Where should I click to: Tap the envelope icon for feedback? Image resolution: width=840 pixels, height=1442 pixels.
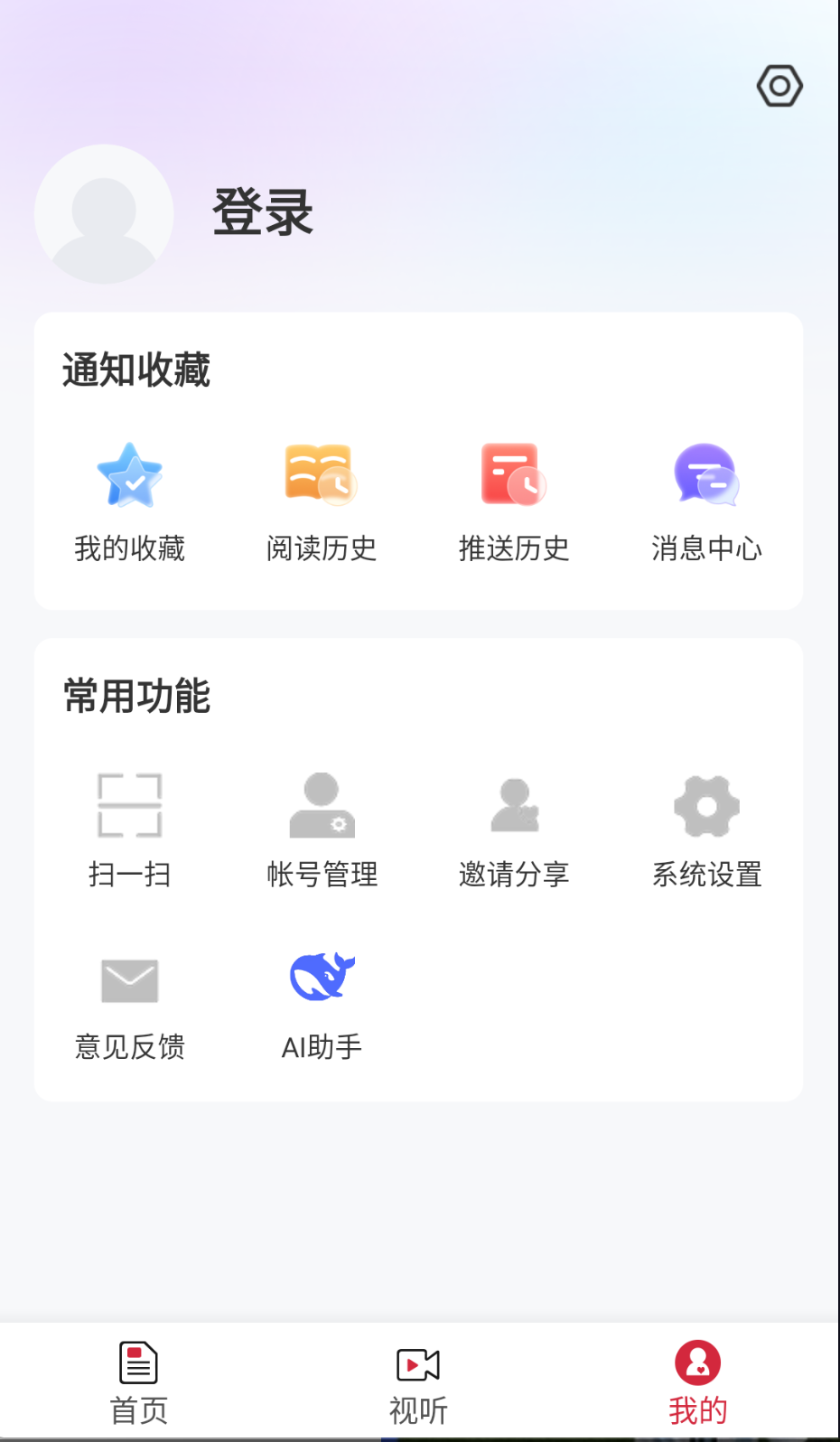pyautogui.click(x=130, y=979)
